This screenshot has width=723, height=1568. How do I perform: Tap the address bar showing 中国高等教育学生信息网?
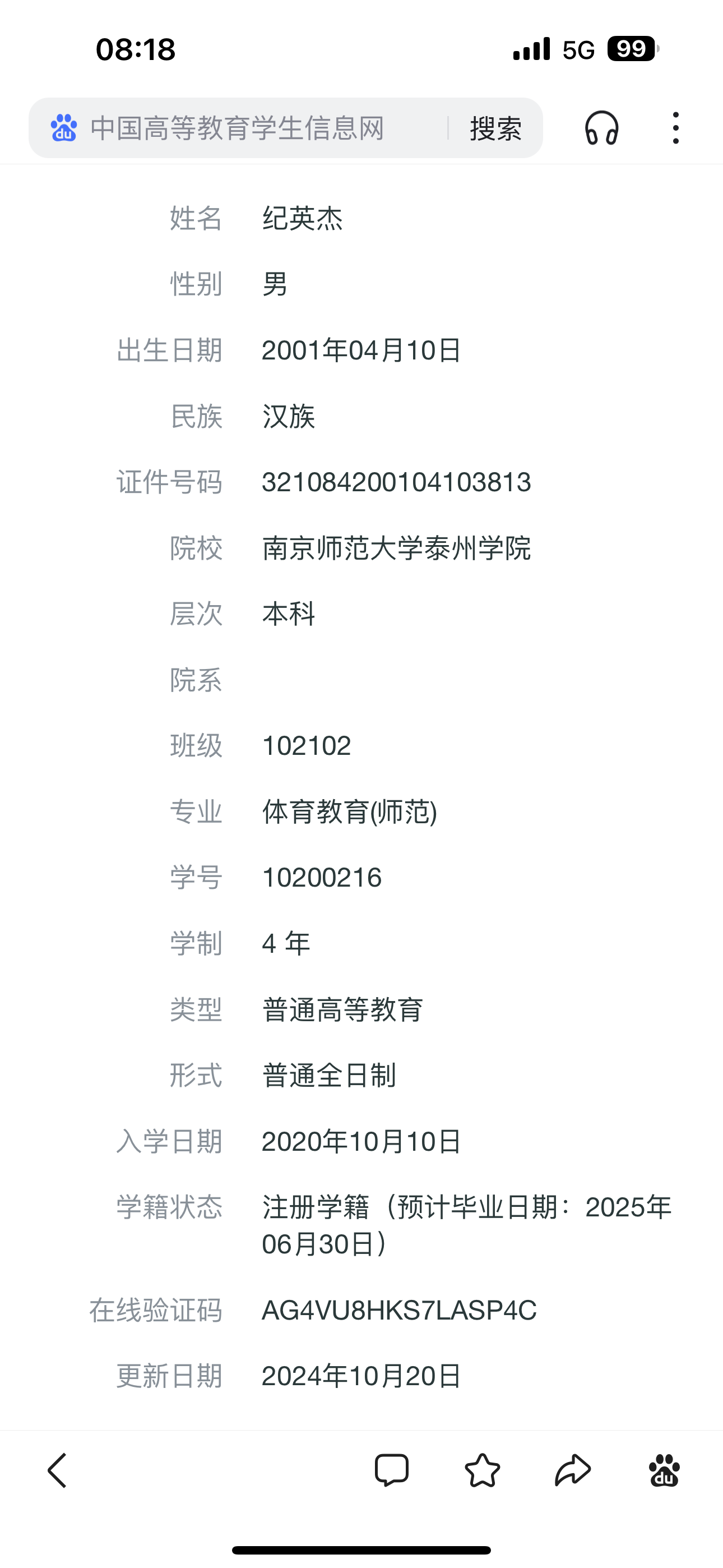237,128
